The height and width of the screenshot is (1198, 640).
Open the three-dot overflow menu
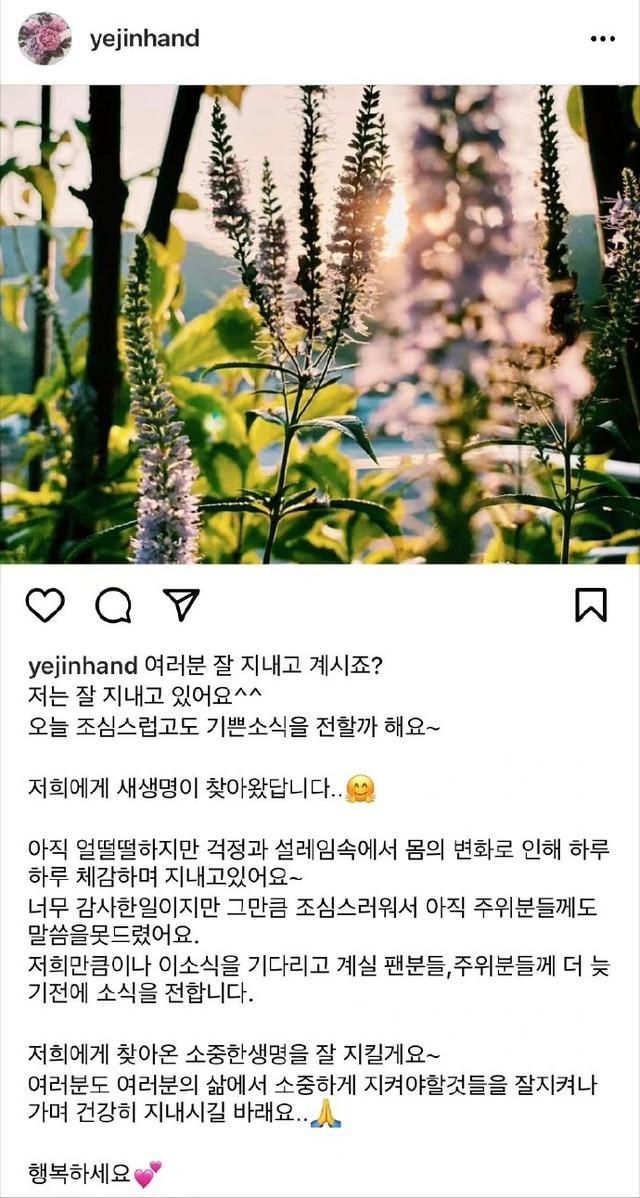603,39
